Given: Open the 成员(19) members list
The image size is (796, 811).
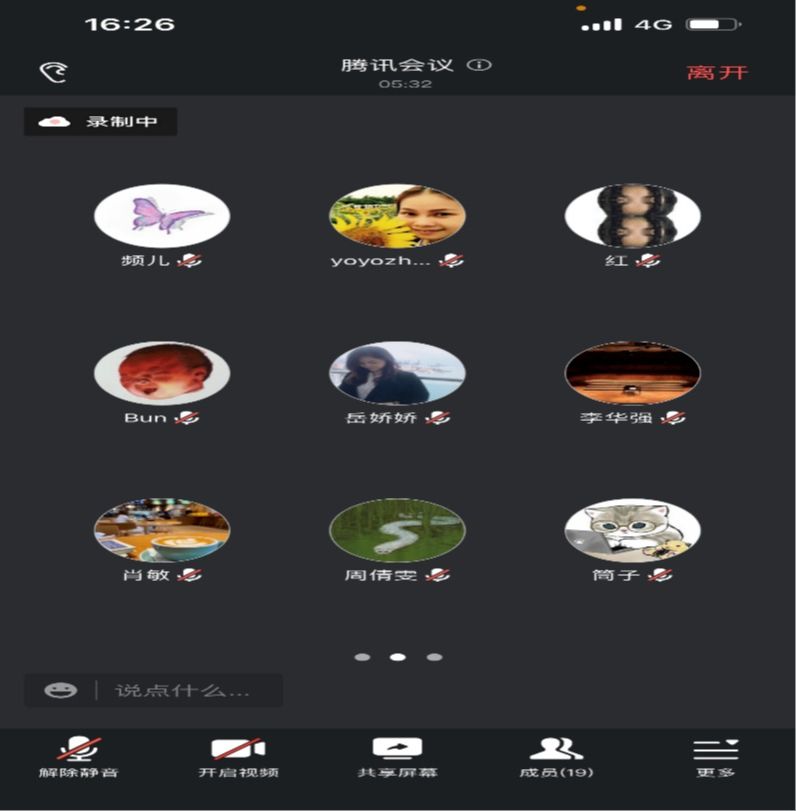Looking at the screenshot, I should pyautogui.click(x=556, y=758).
